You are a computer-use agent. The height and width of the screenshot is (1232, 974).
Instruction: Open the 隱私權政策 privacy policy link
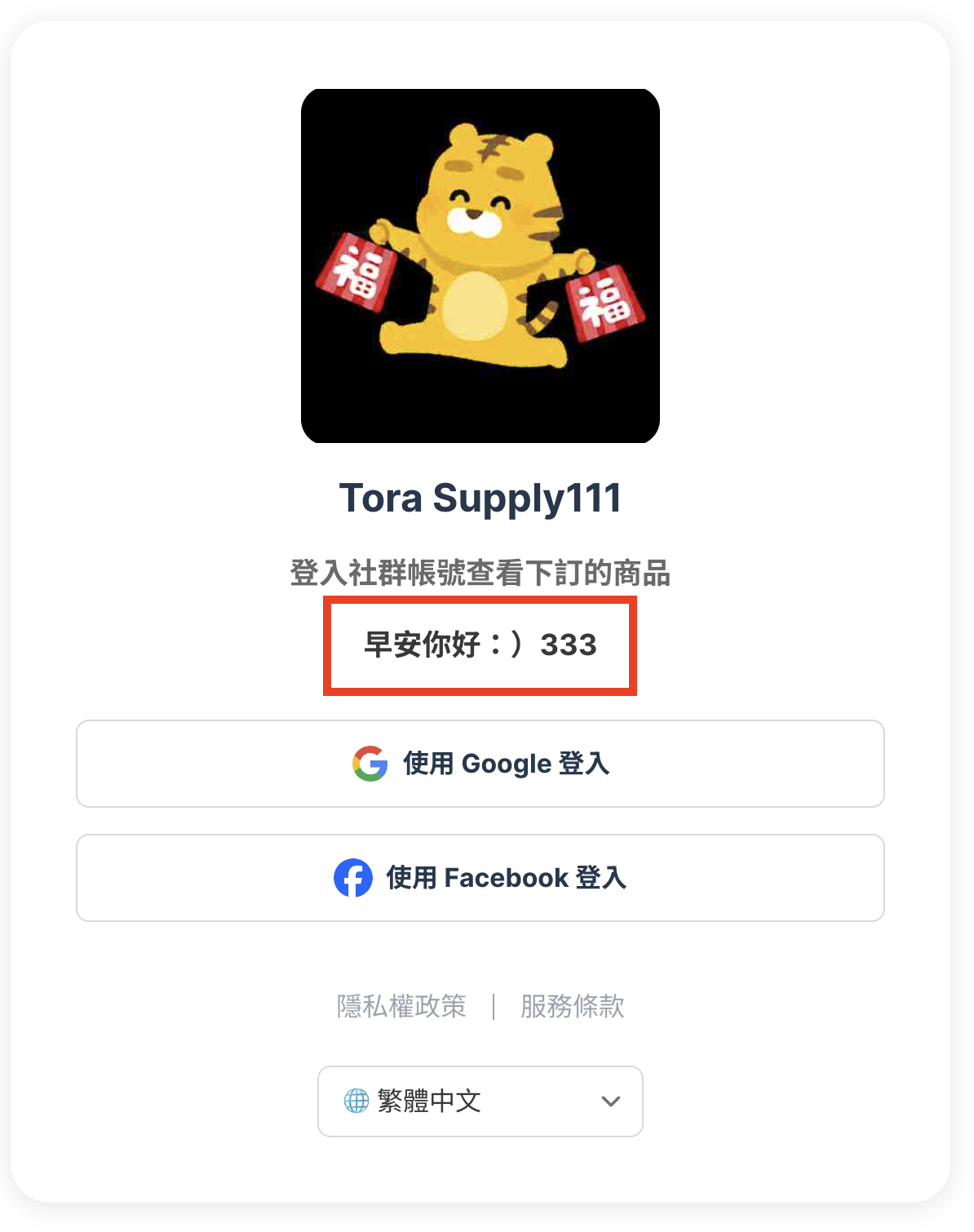tap(401, 1006)
